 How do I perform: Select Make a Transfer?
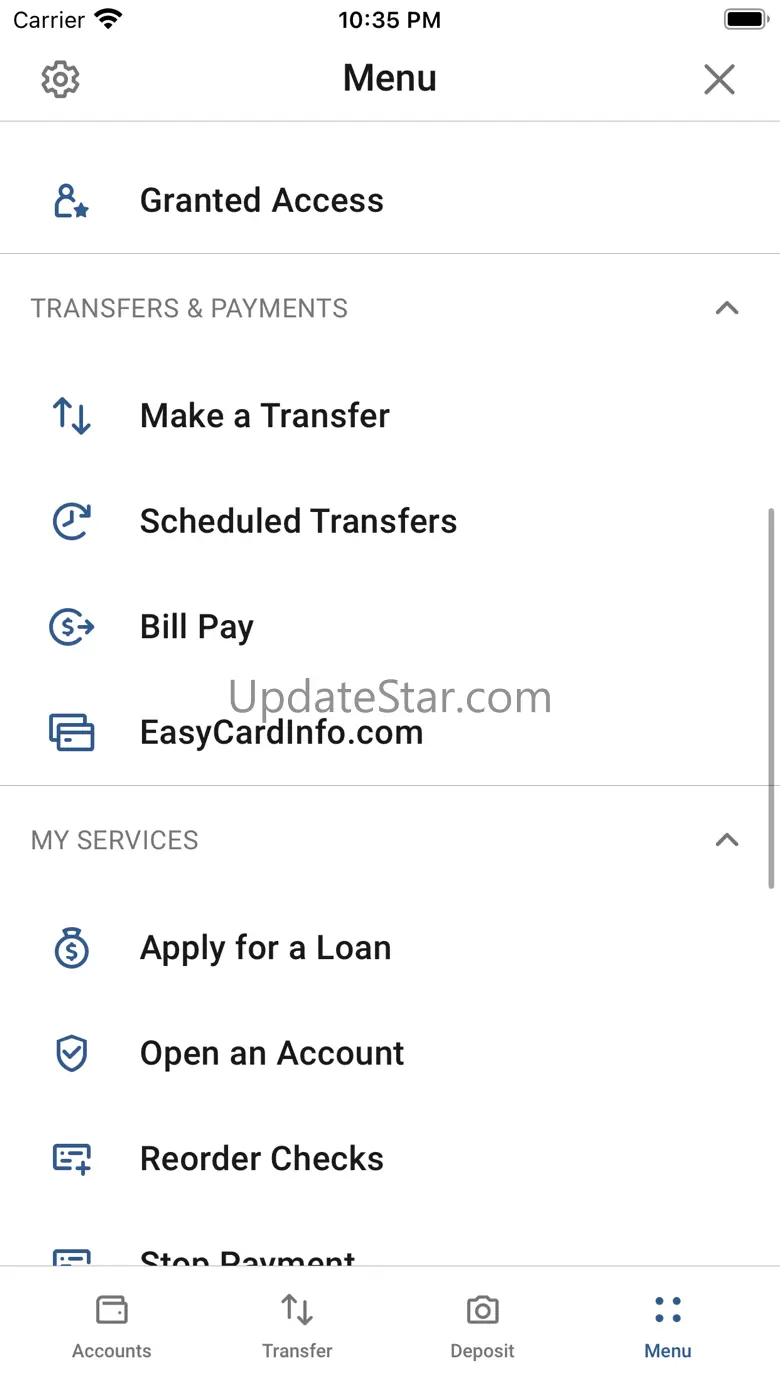264,416
